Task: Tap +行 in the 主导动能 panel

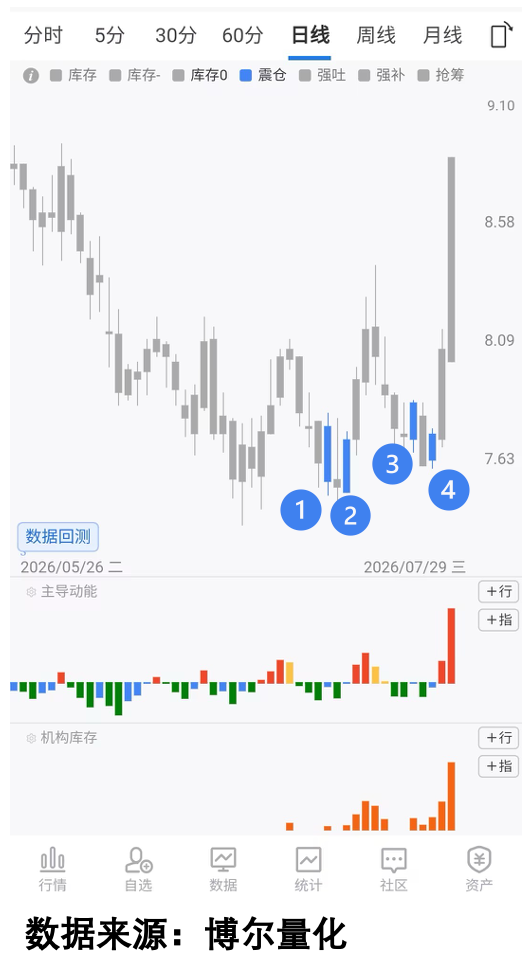Action: coord(499,591)
